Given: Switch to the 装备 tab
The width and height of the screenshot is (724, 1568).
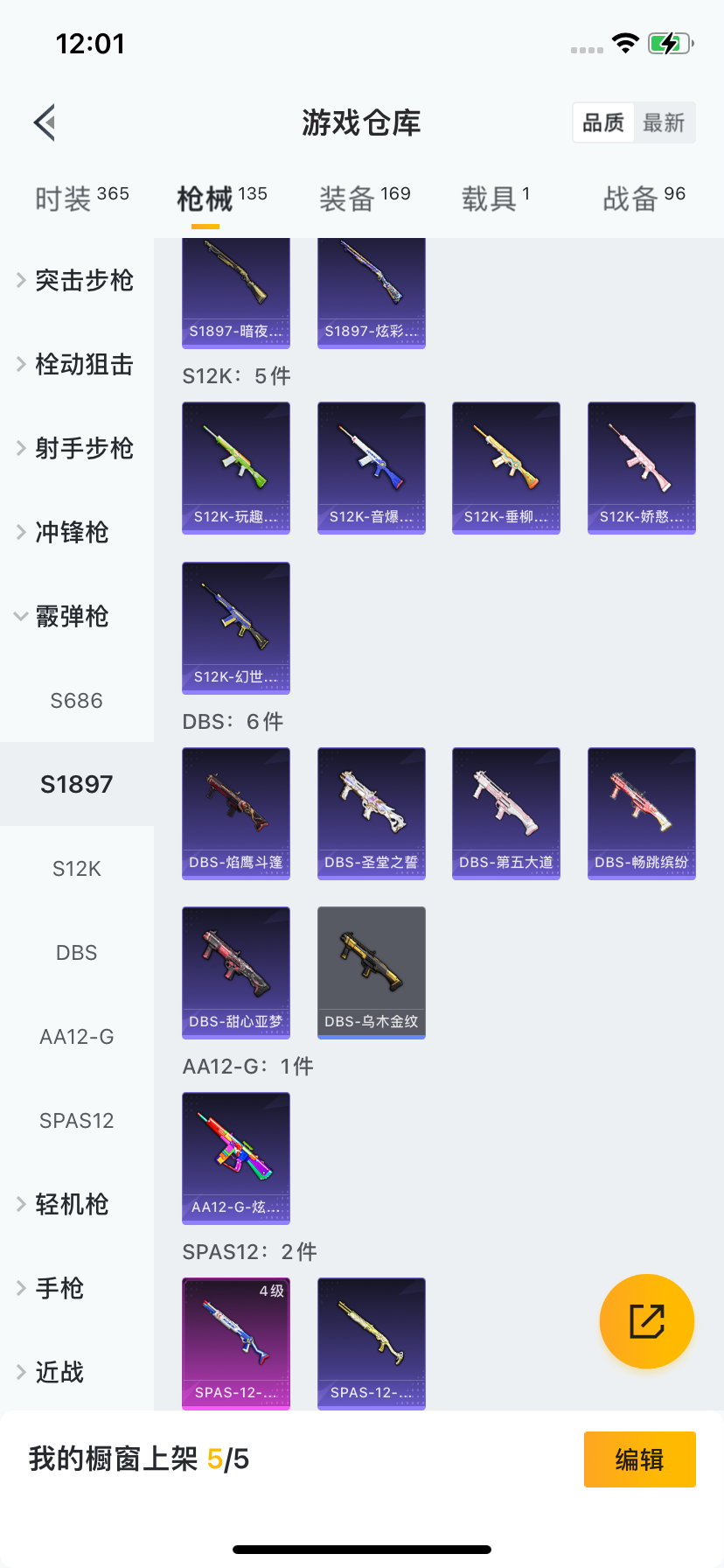Looking at the screenshot, I should [364, 199].
